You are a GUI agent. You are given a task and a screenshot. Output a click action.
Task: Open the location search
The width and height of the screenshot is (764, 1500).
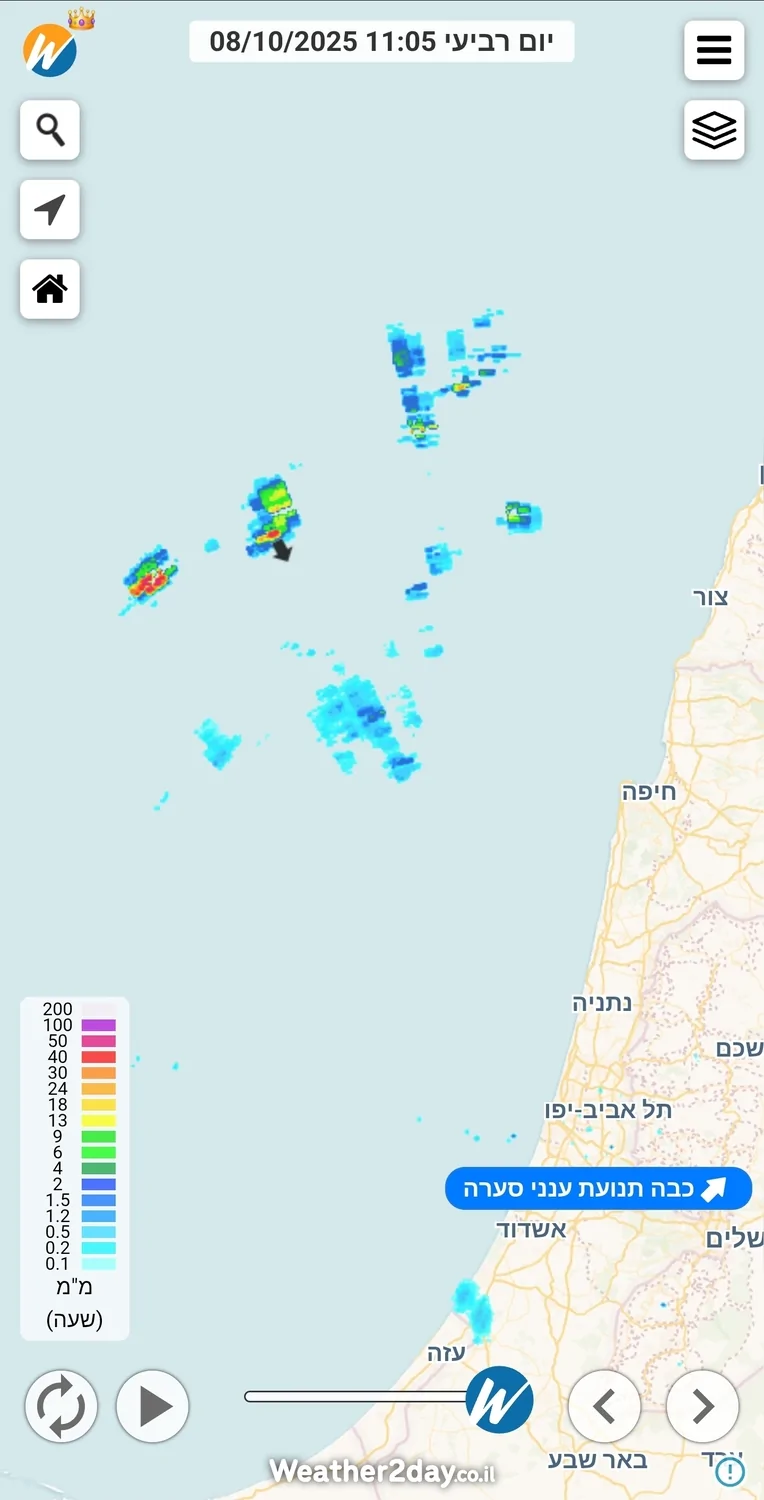pos(50,130)
